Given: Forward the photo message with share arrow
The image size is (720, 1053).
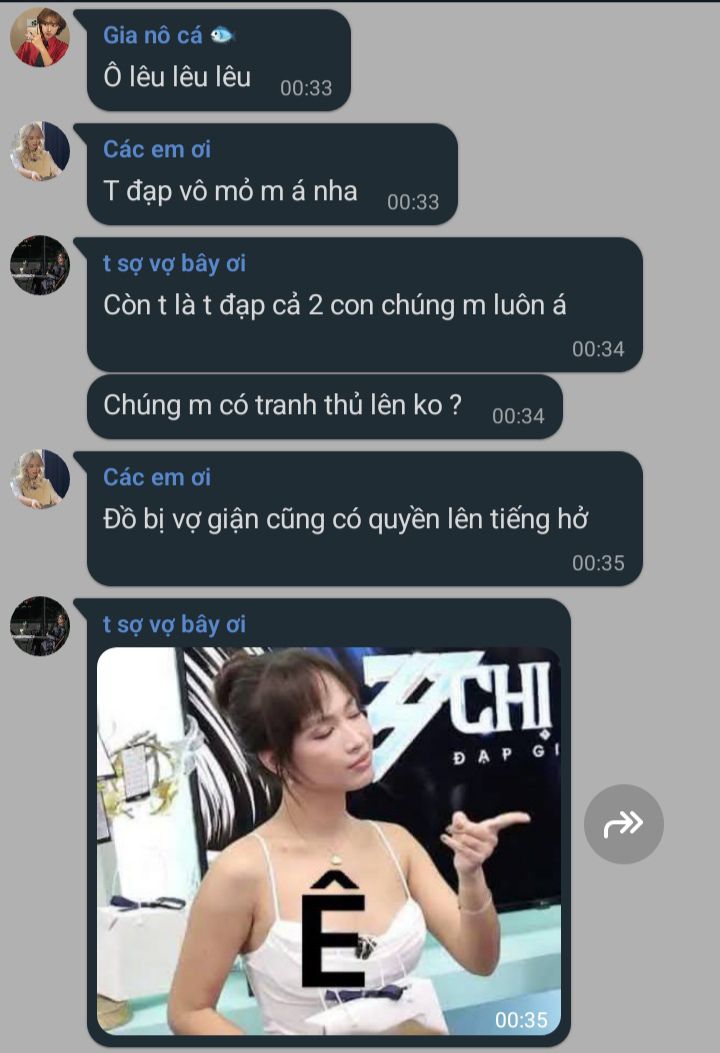Looking at the screenshot, I should click(x=623, y=824).
